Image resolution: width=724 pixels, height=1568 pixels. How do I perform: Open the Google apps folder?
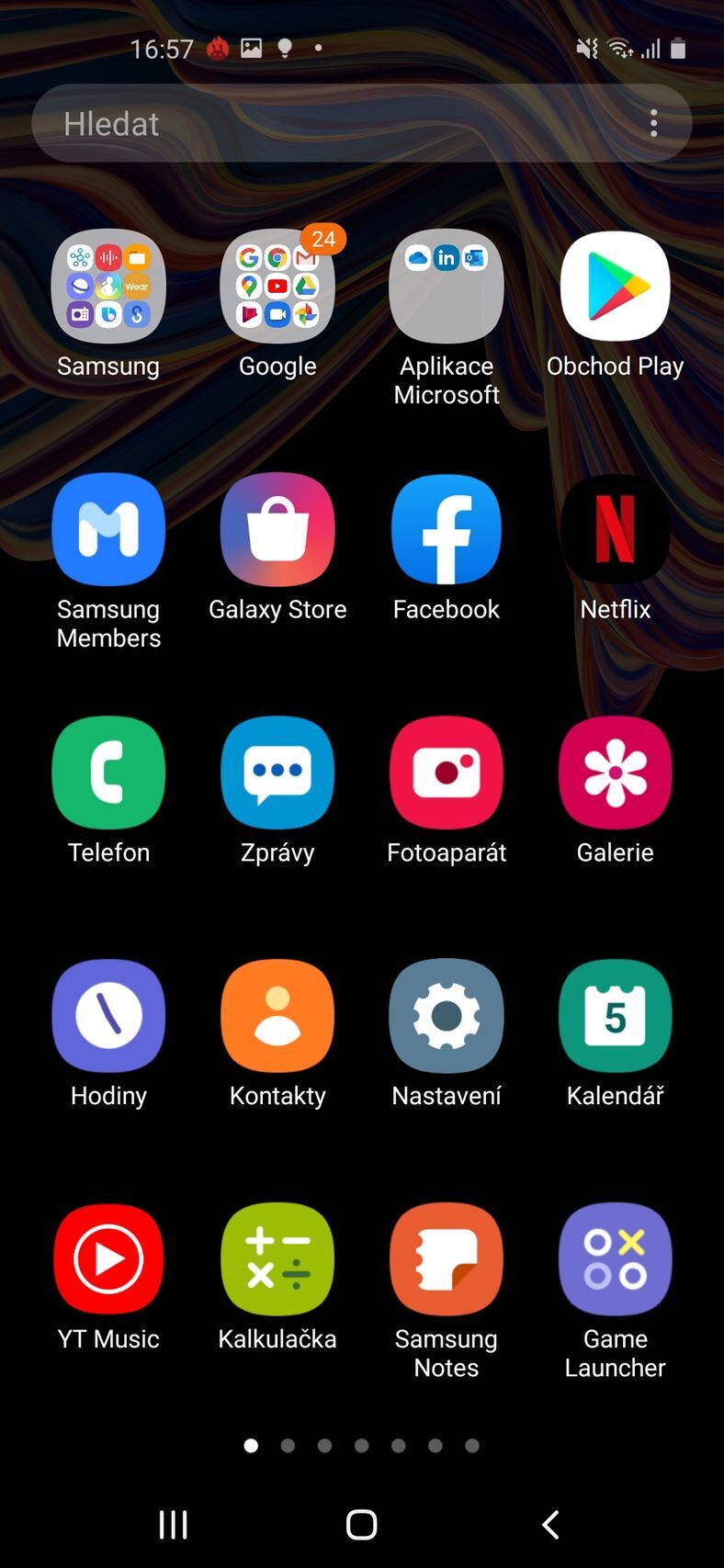point(277,286)
